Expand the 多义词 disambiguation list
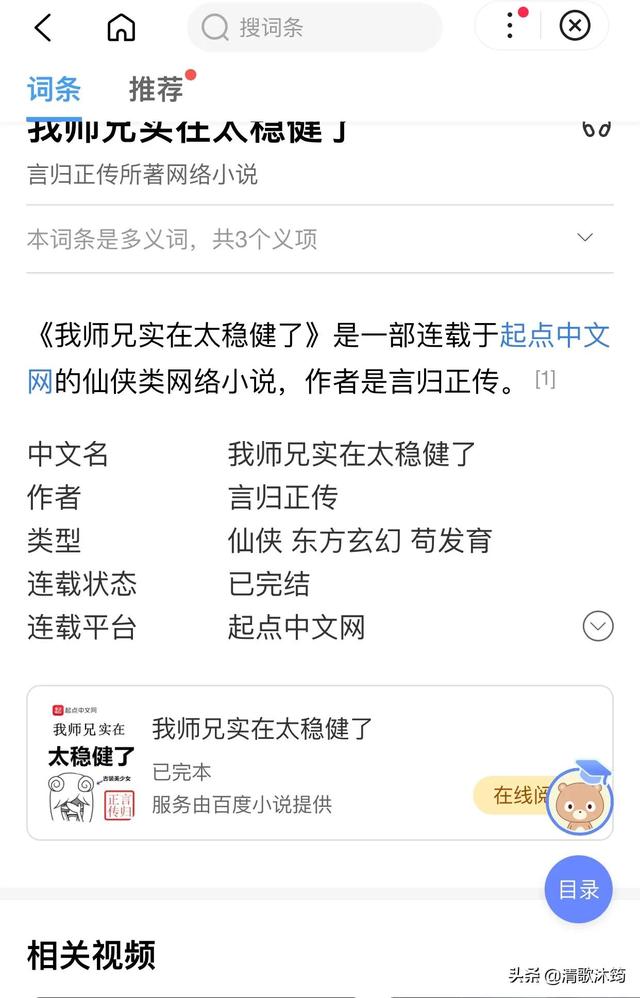640x998 pixels. 585,238
